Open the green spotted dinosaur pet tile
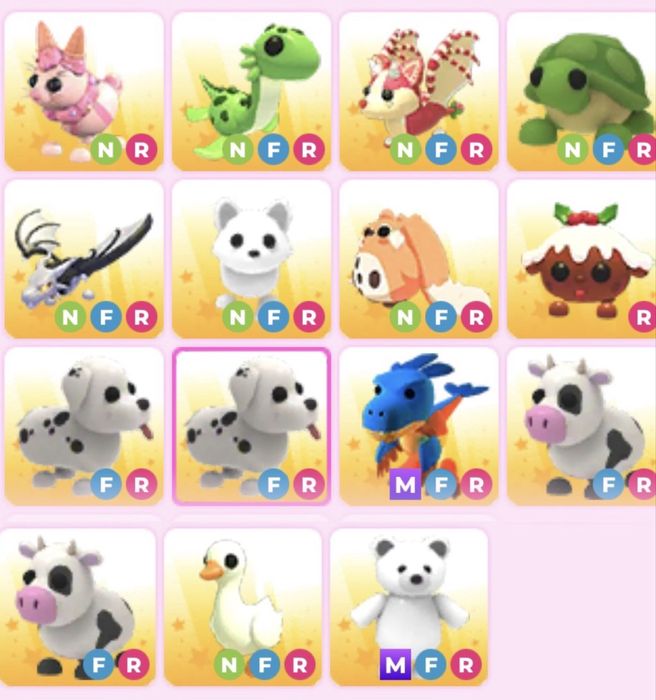Screen dimensions: 656x700 pyautogui.click(x=251, y=90)
